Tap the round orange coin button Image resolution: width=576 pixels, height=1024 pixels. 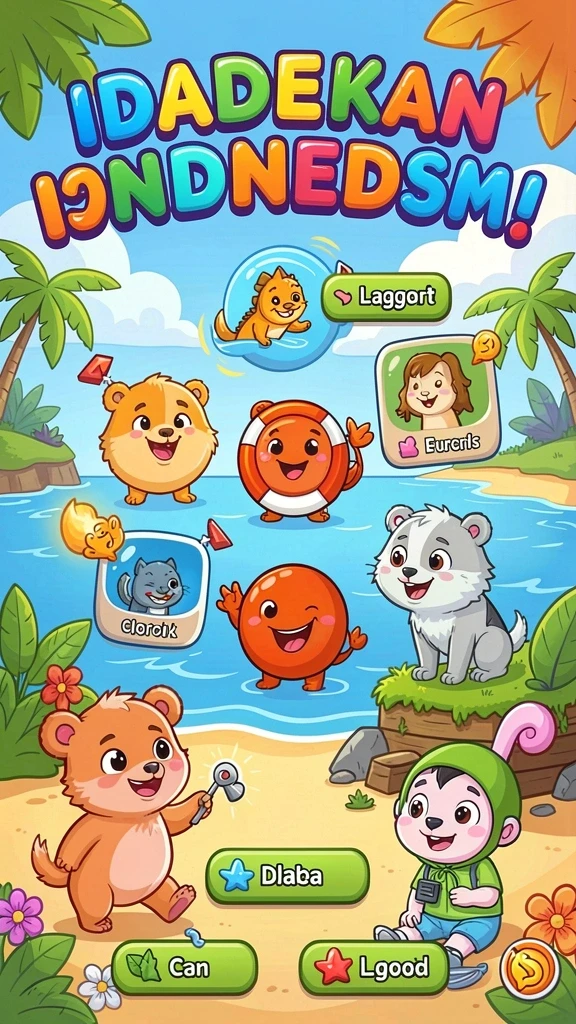click(530, 968)
